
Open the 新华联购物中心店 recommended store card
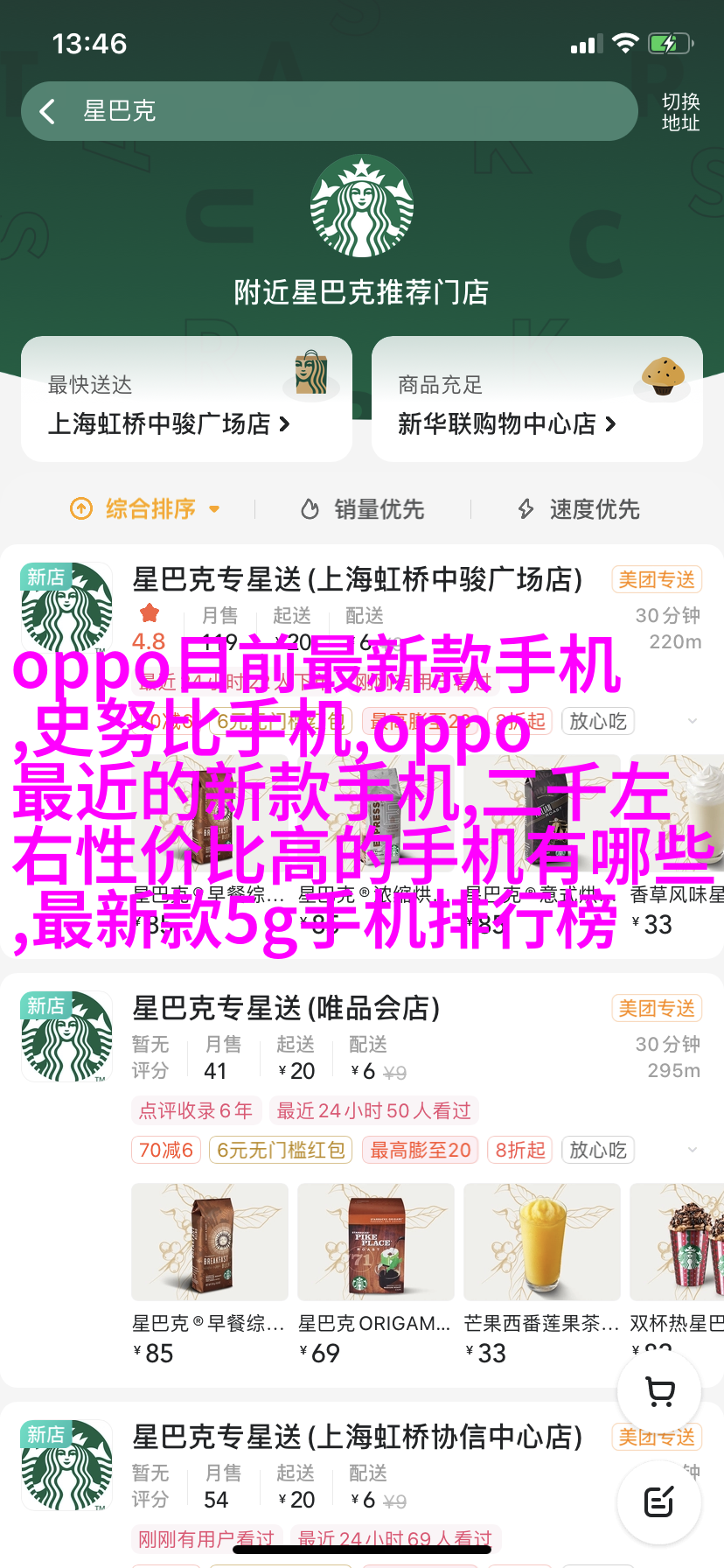tap(537, 399)
